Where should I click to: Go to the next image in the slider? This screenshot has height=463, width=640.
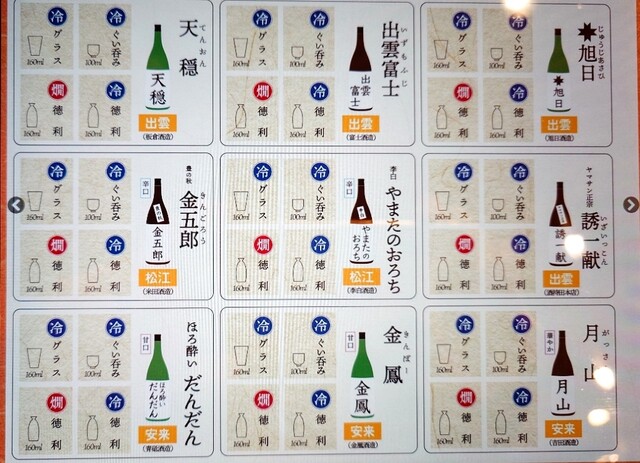point(630,204)
